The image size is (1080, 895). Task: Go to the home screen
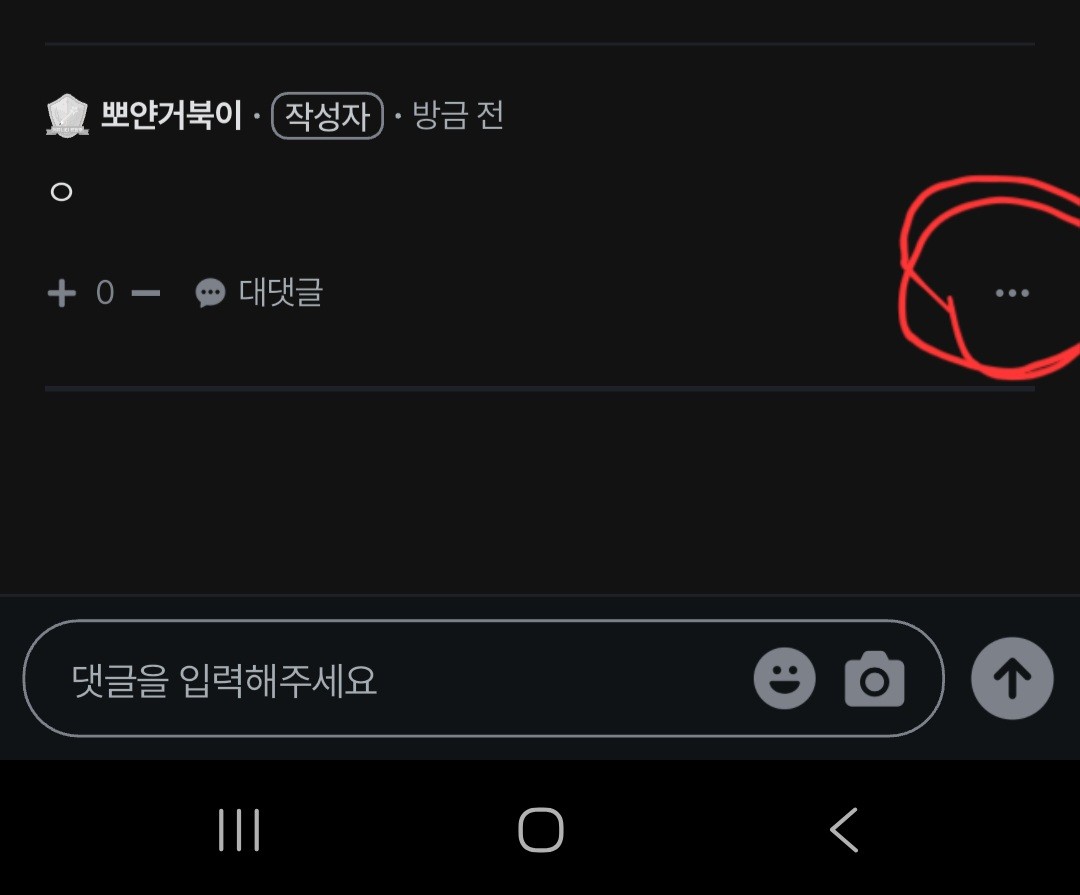coord(540,830)
